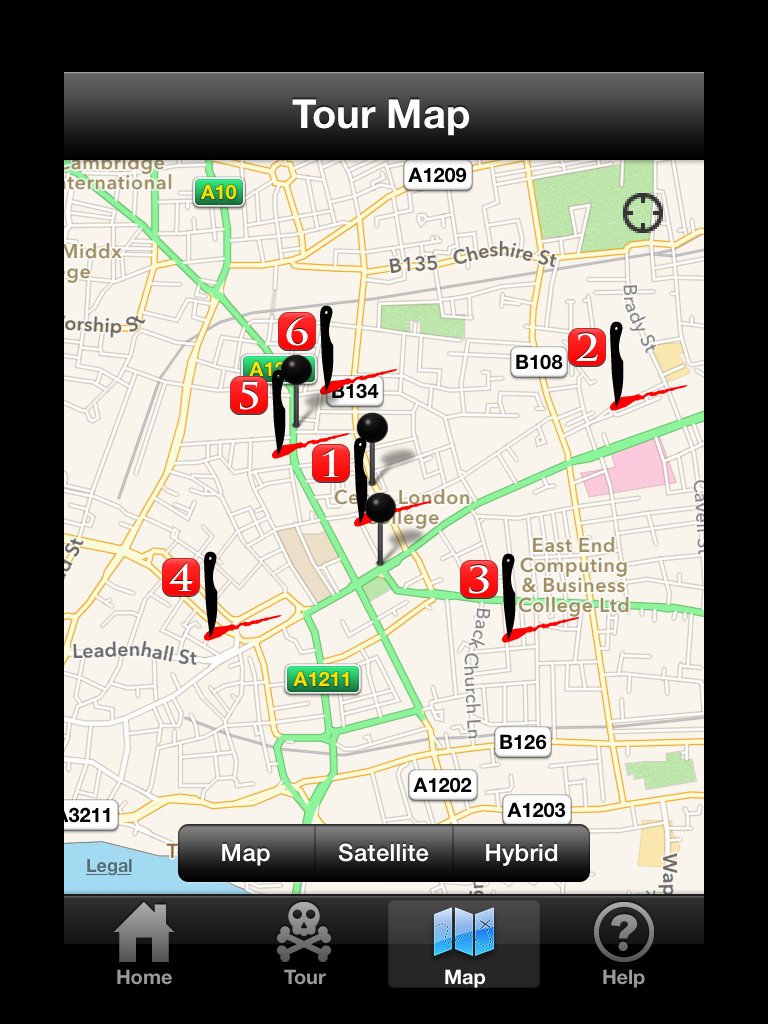Switch to the Tour tab
This screenshot has height=1024, width=768.
(304, 944)
